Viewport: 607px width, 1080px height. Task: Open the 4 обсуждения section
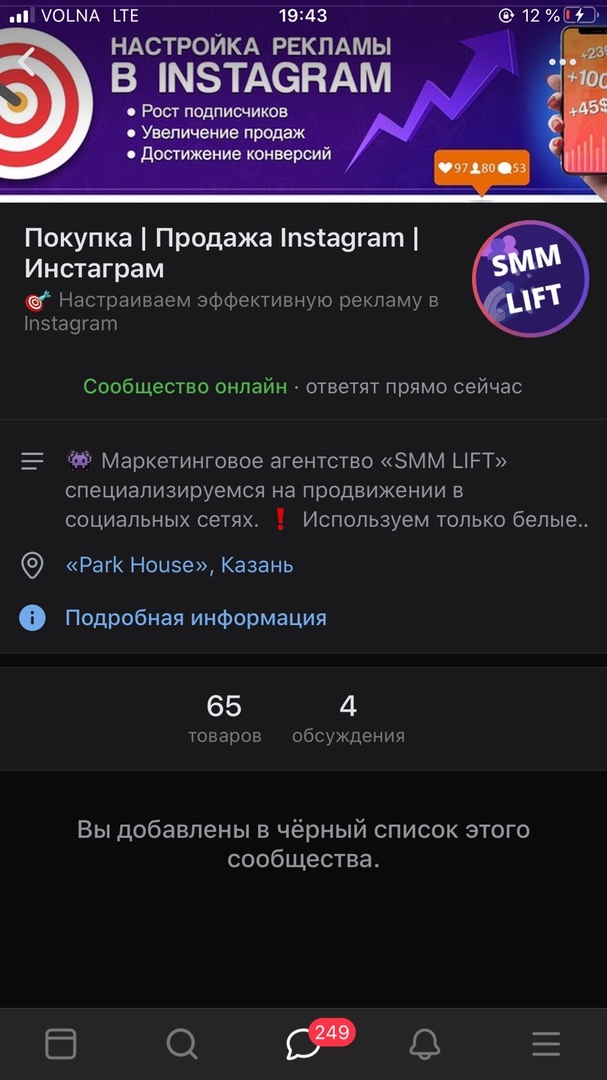(x=348, y=719)
